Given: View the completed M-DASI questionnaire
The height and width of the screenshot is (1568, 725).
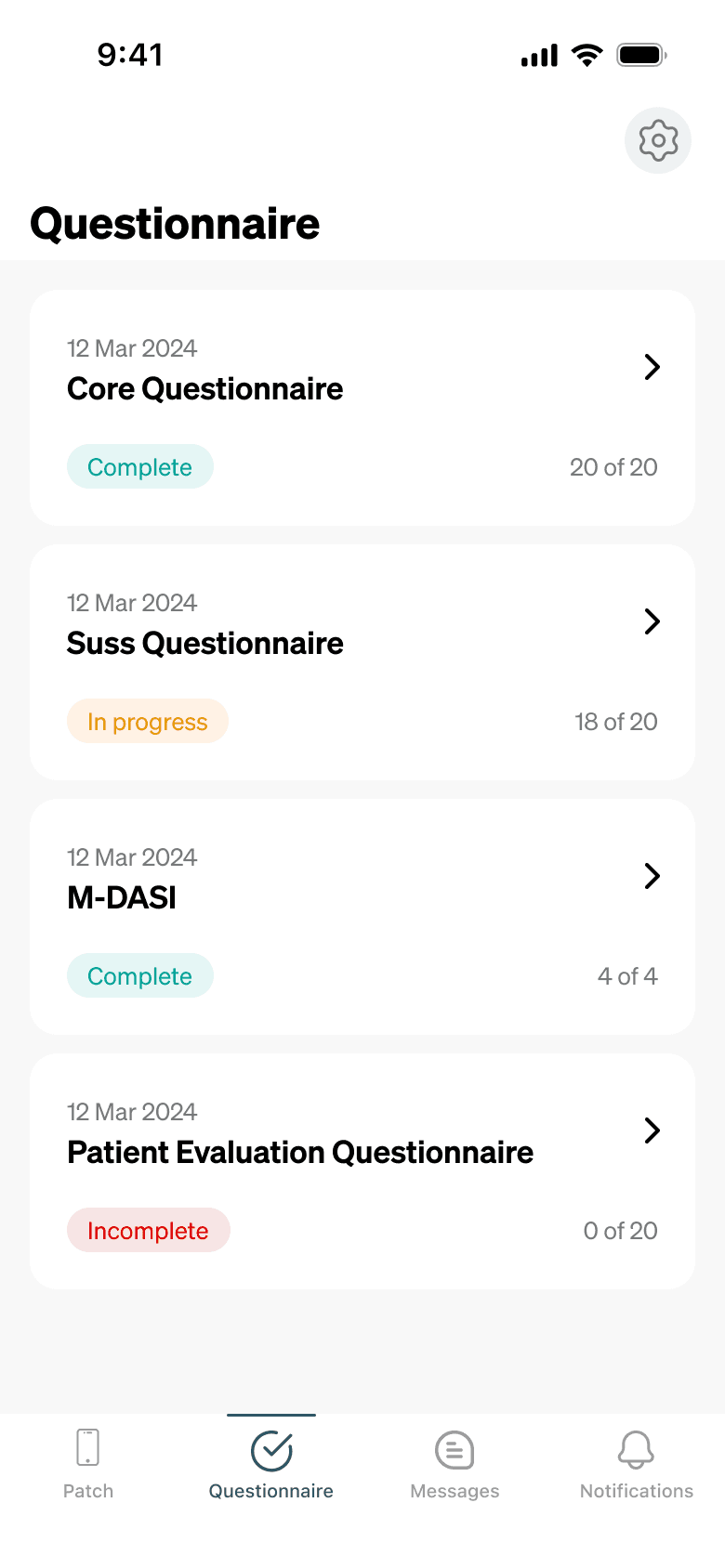Looking at the screenshot, I should tap(362, 917).
